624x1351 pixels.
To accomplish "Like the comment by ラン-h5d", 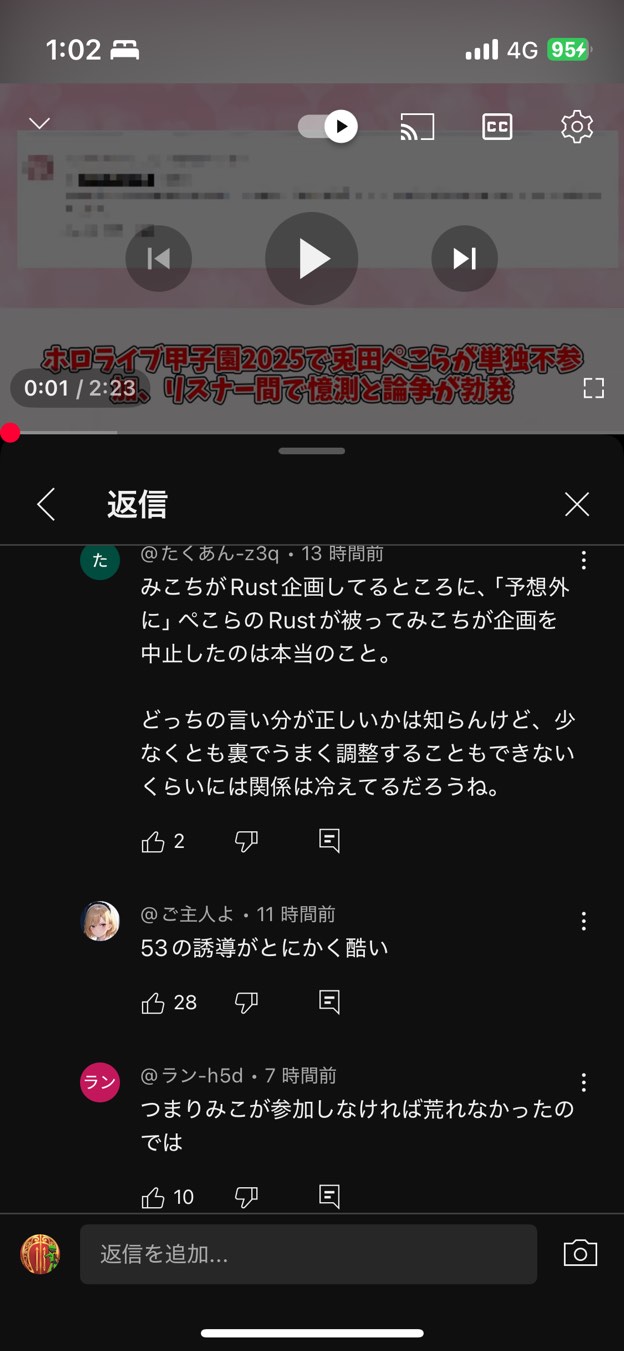I will click(x=153, y=1196).
